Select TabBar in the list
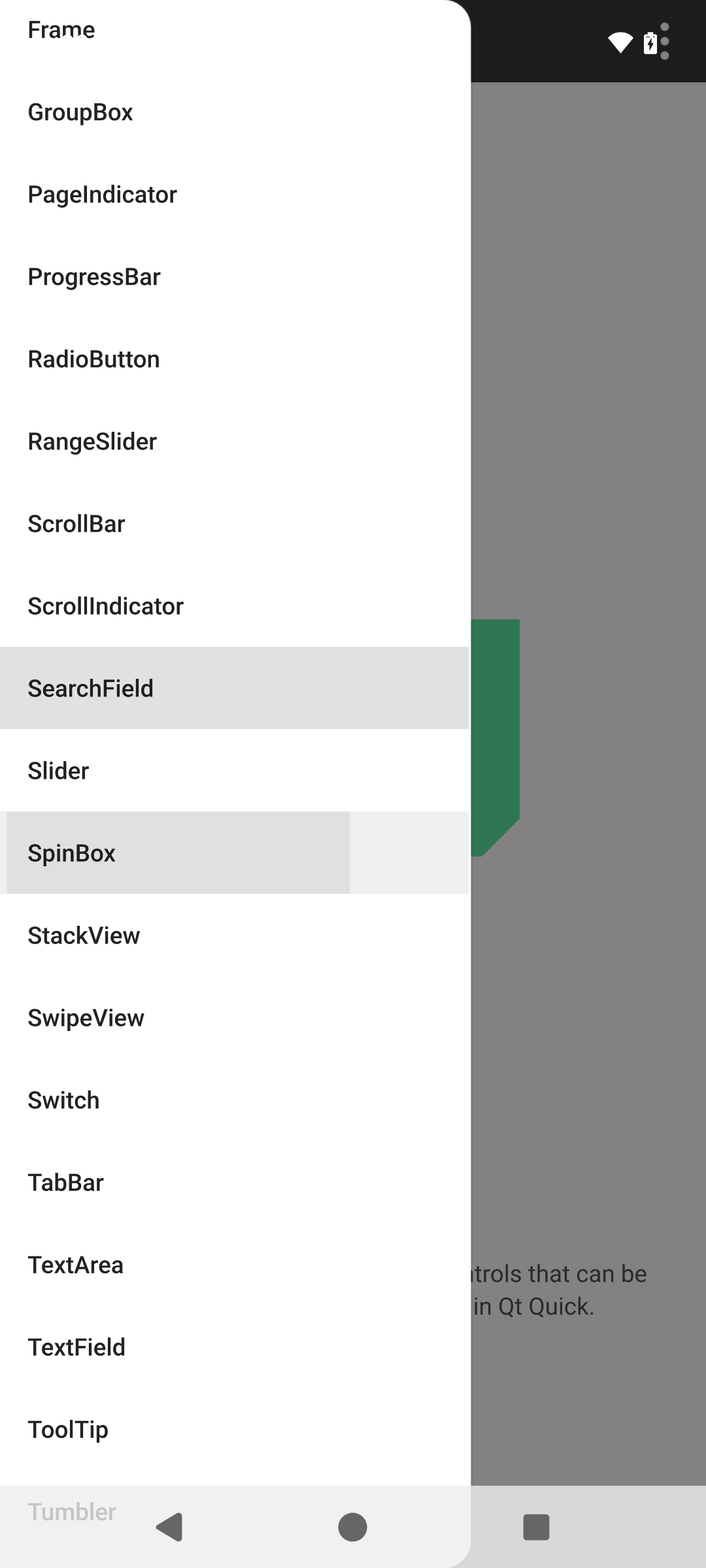 [234, 1183]
